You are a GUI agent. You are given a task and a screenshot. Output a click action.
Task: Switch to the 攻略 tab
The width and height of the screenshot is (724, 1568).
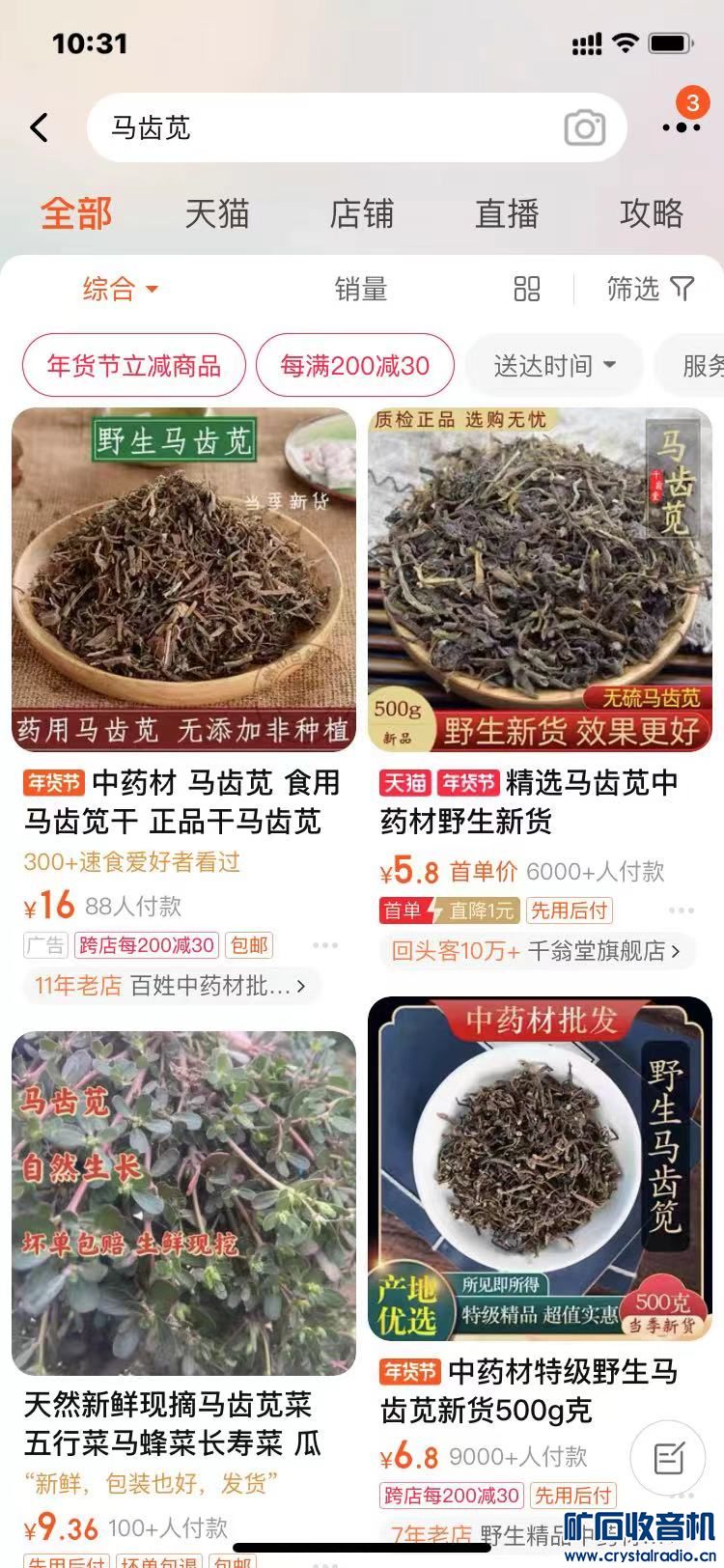(x=652, y=213)
